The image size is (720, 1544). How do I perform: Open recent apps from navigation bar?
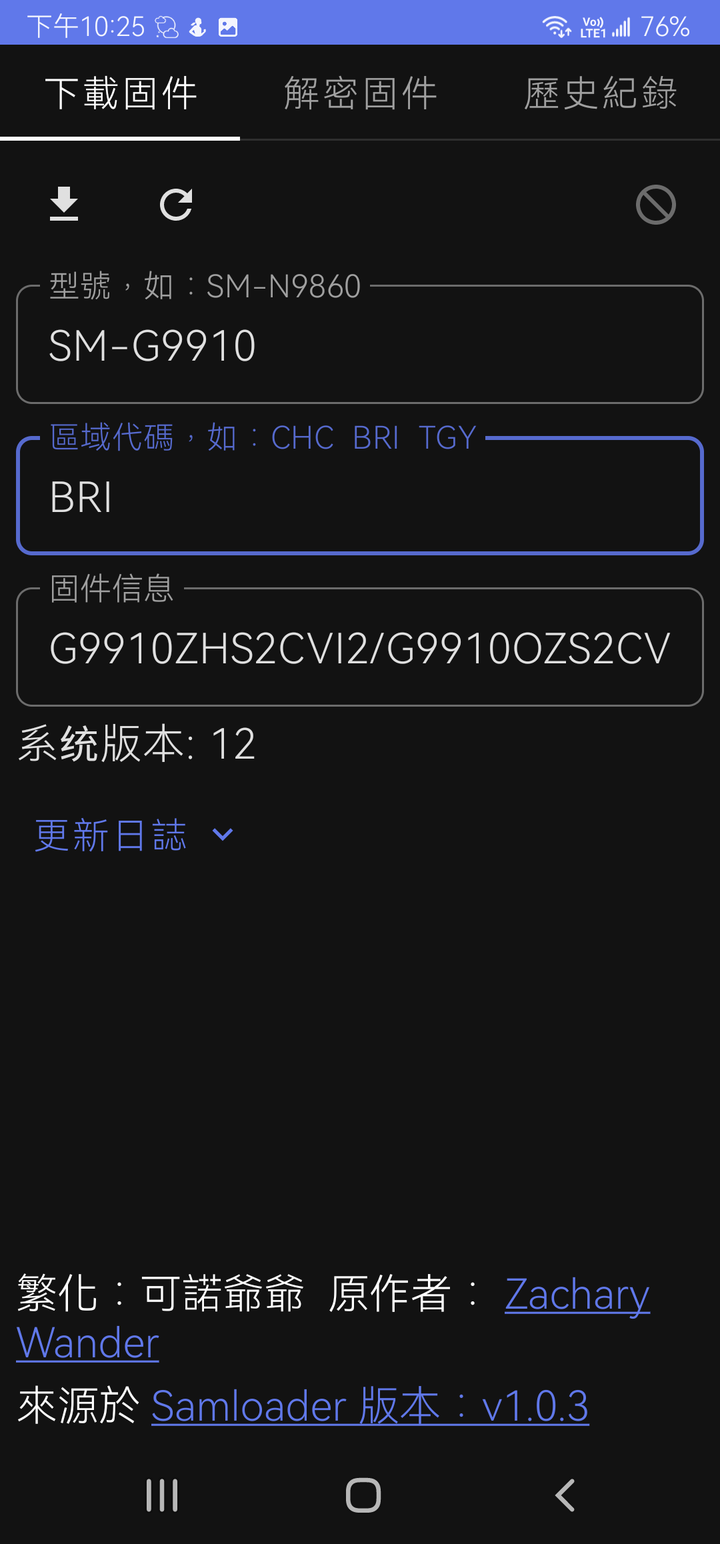[x=162, y=1495]
